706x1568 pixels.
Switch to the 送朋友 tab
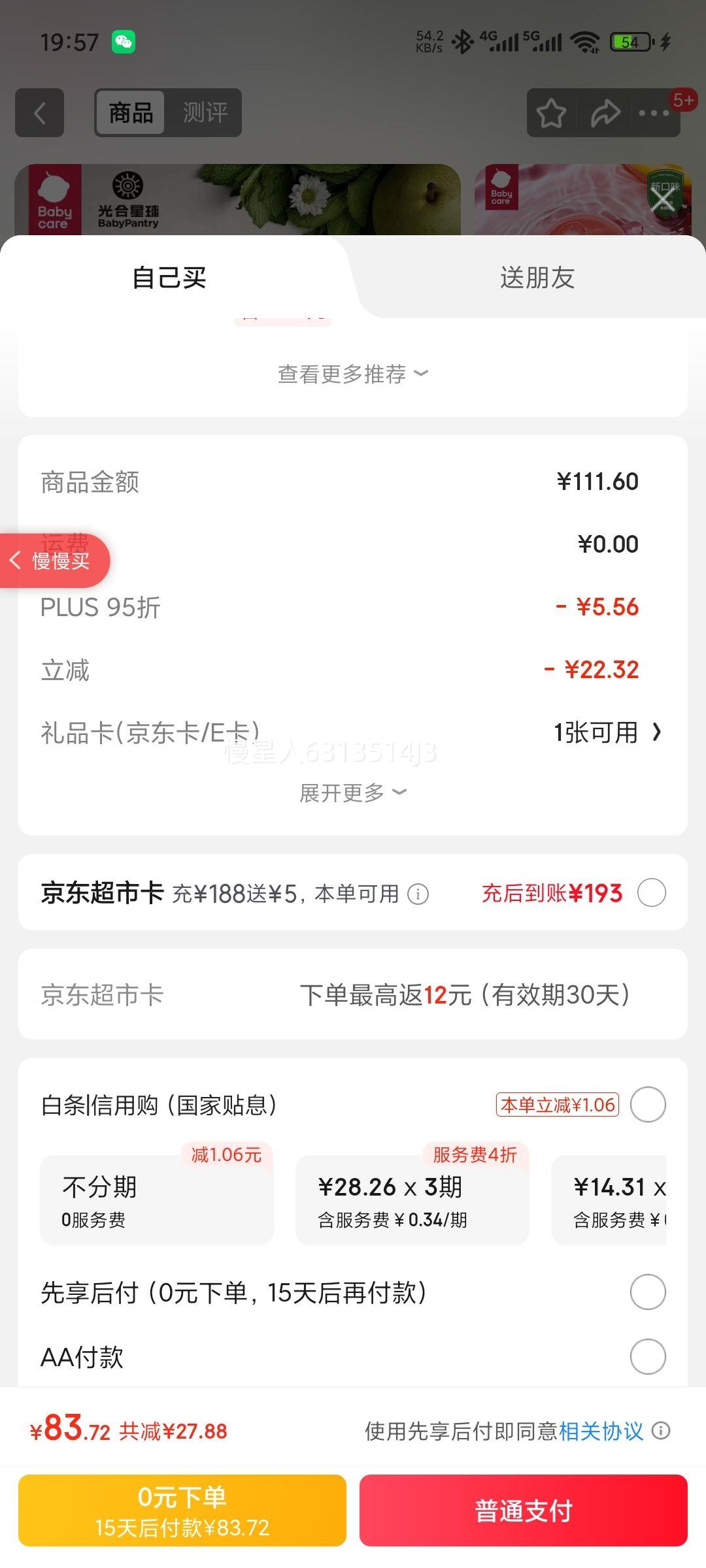click(x=537, y=278)
